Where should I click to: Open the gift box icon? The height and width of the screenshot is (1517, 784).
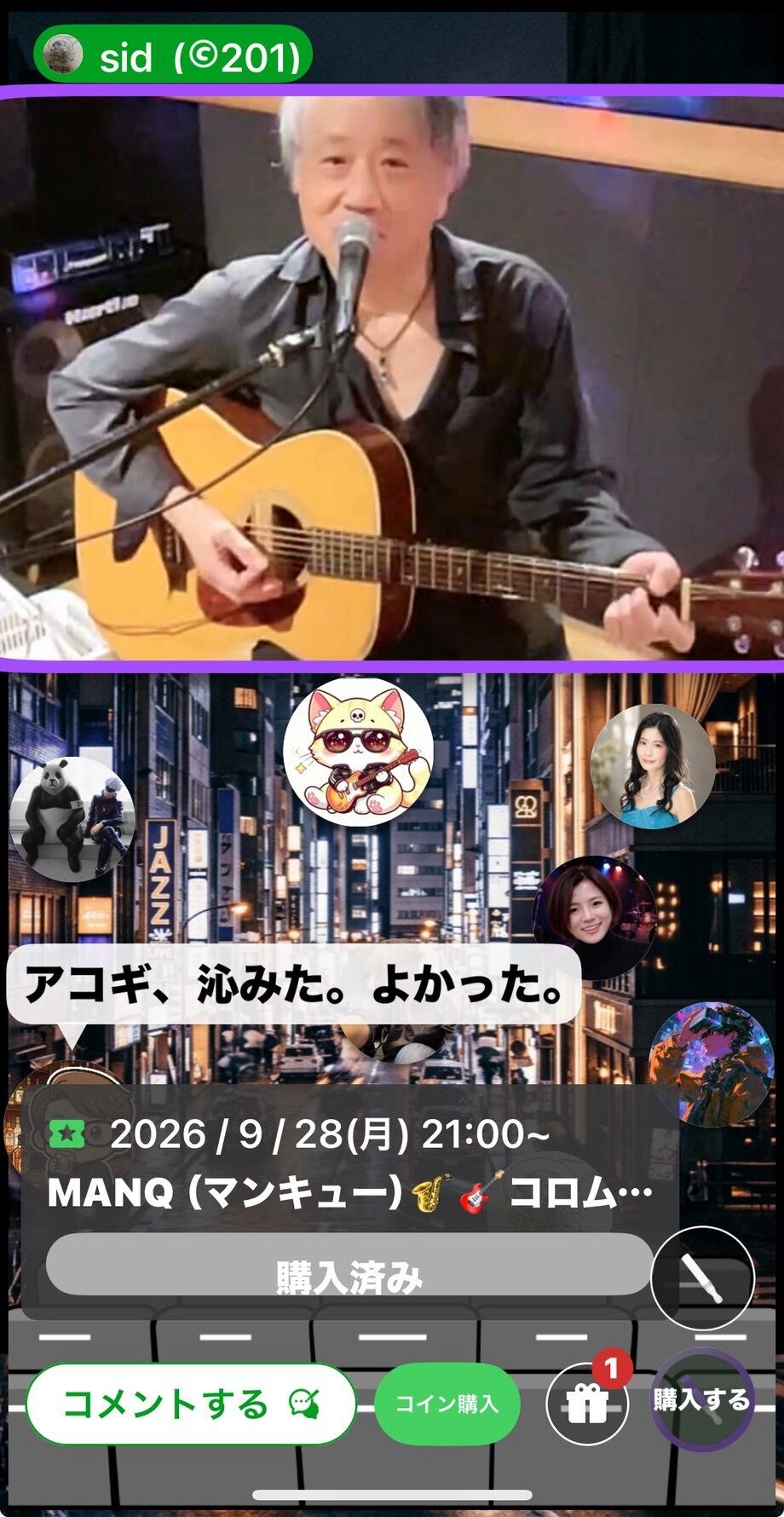click(587, 1403)
